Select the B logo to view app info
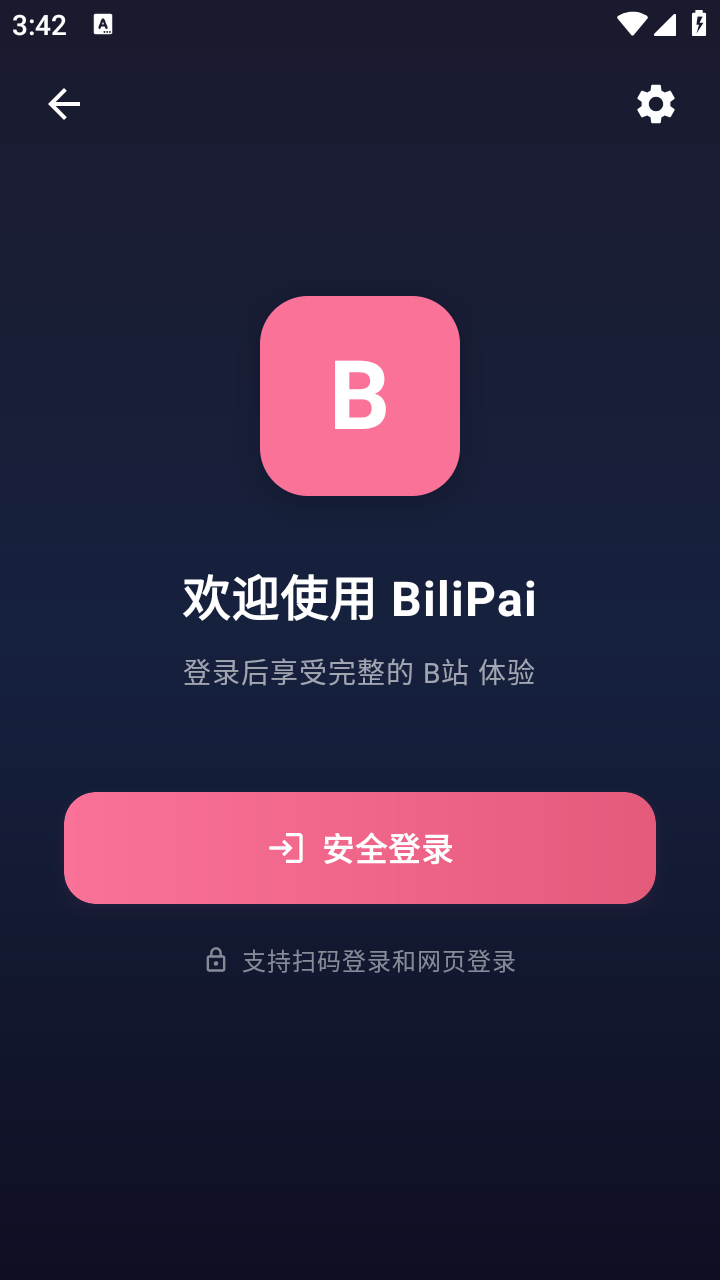Image resolution: width=720 pixels, height=1280 pixels. click(x=360, y=395)
